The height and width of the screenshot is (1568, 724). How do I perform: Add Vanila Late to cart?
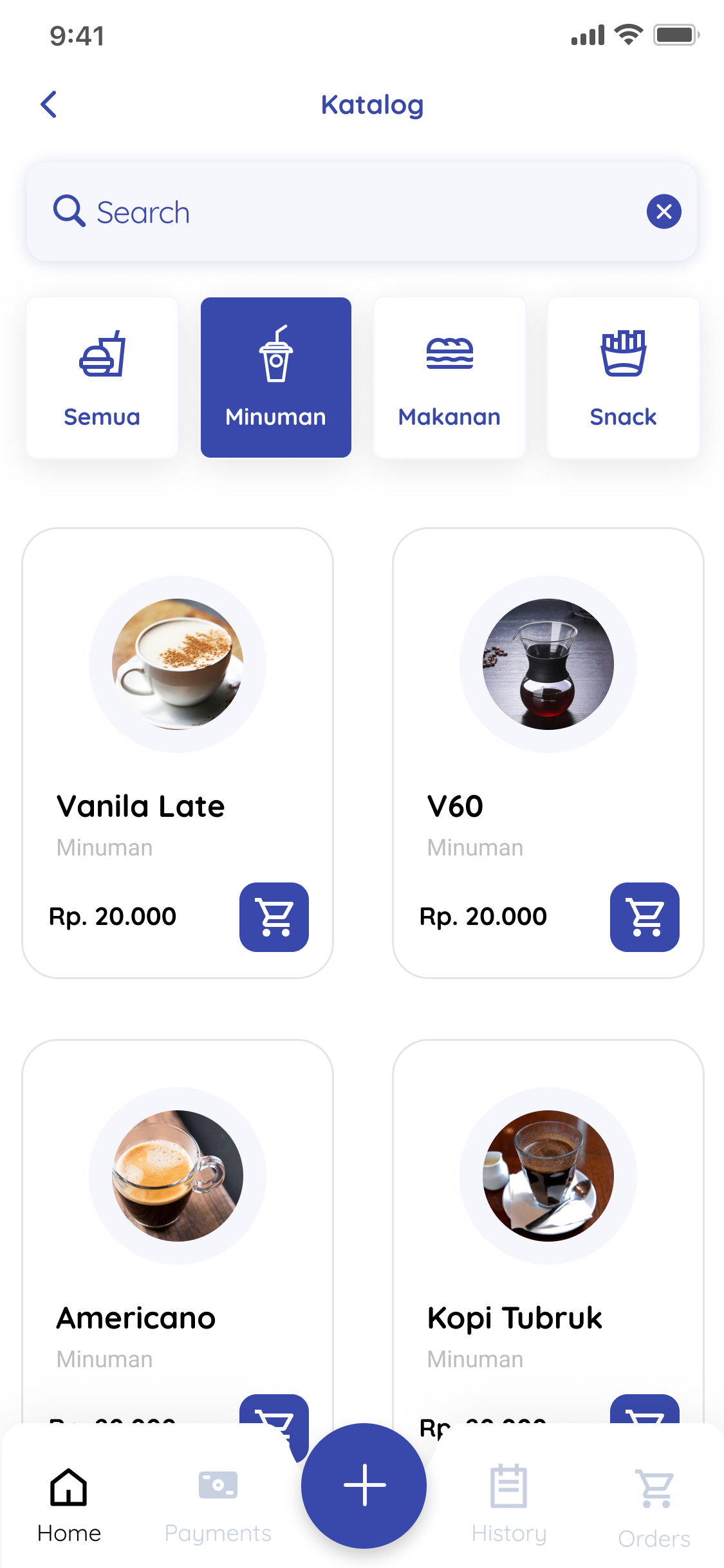point(274,917)
